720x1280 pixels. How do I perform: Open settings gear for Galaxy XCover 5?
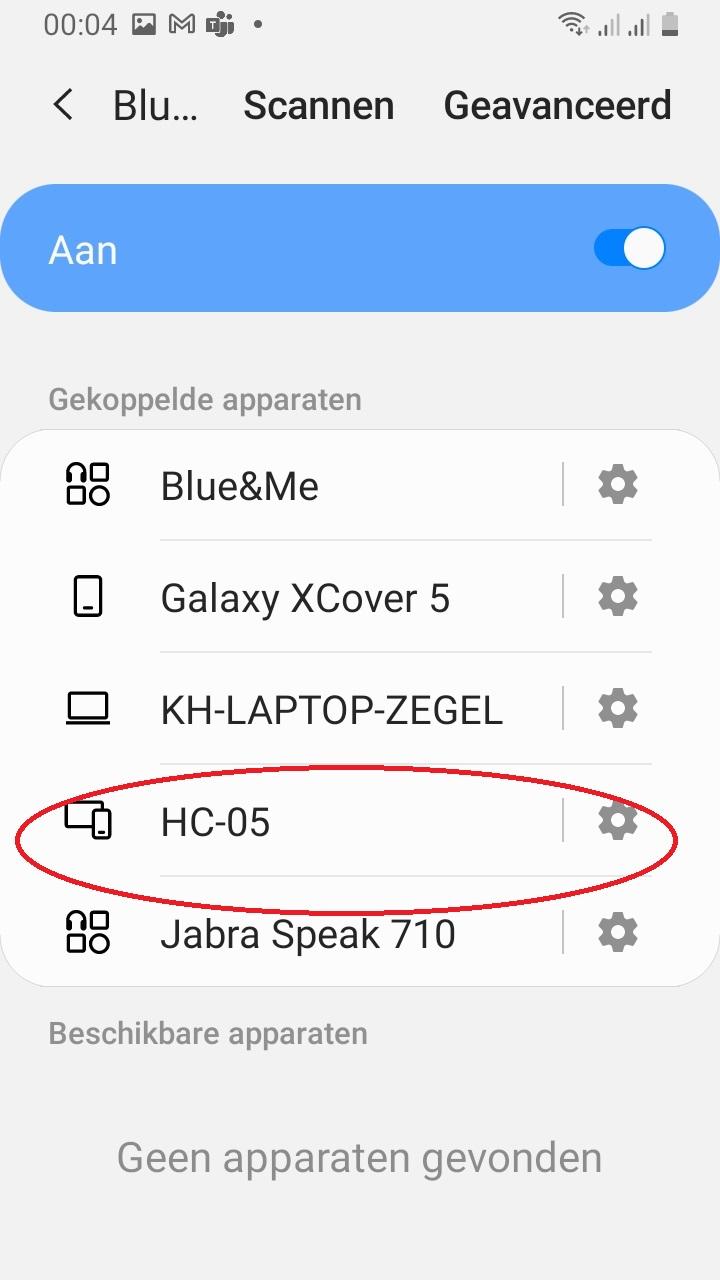coord(617,597)
